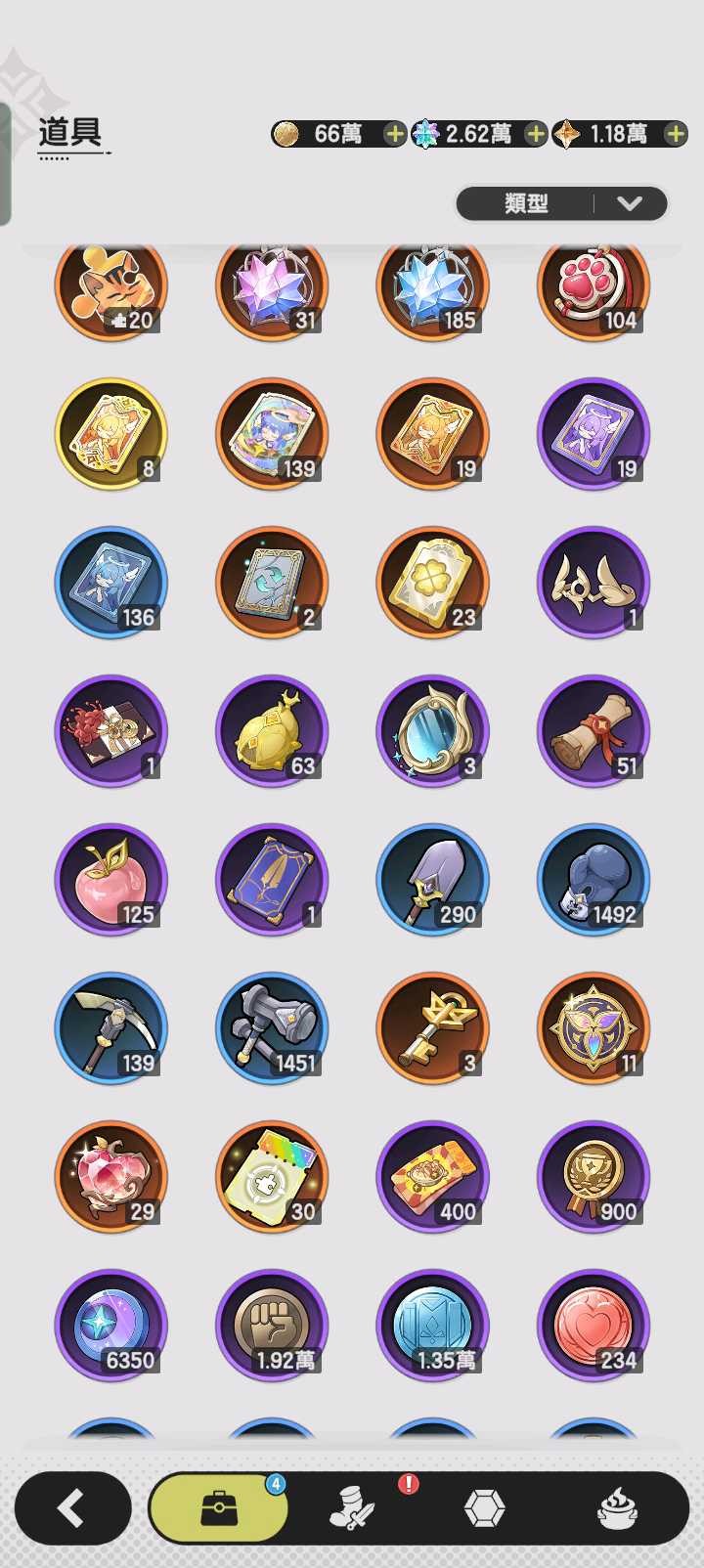Switch to the steaming cake tab
The height and width of the screenshot is (1568, 704).
point(618,1508)
